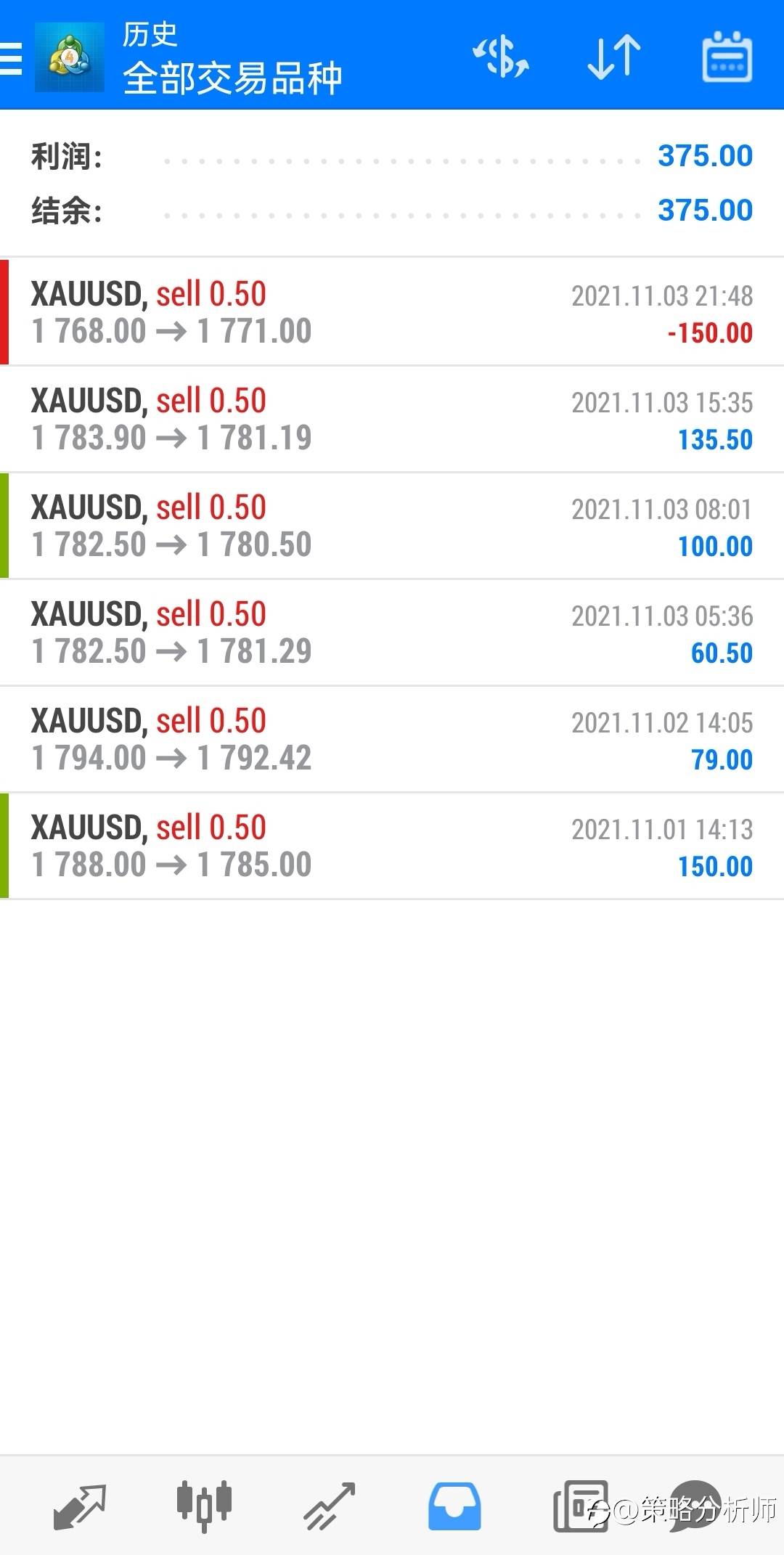
Task: Switch to the candlestick chart tab
Action: (x=204, y=1507)
